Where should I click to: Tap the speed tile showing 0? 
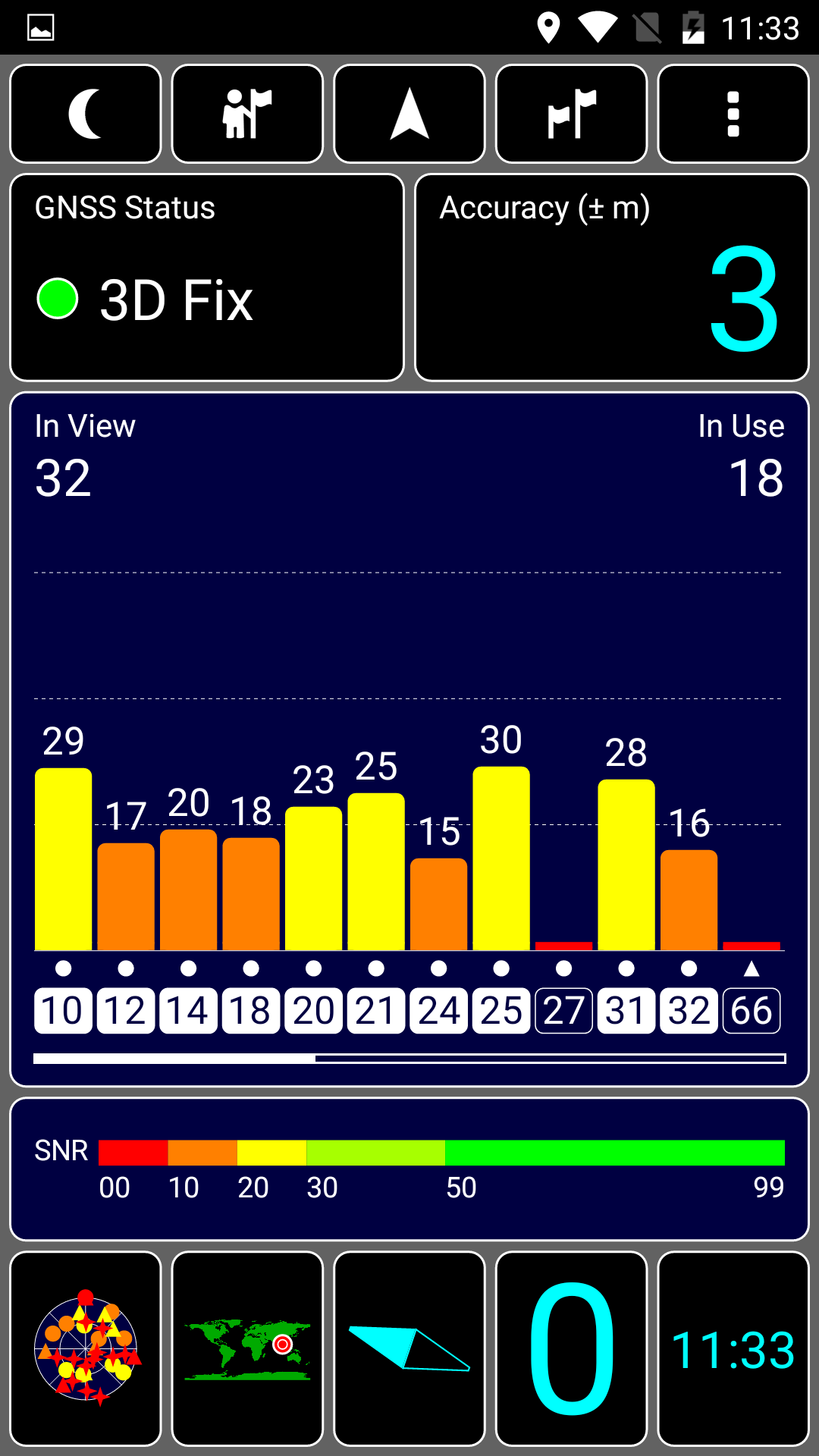click(571, 1349)
